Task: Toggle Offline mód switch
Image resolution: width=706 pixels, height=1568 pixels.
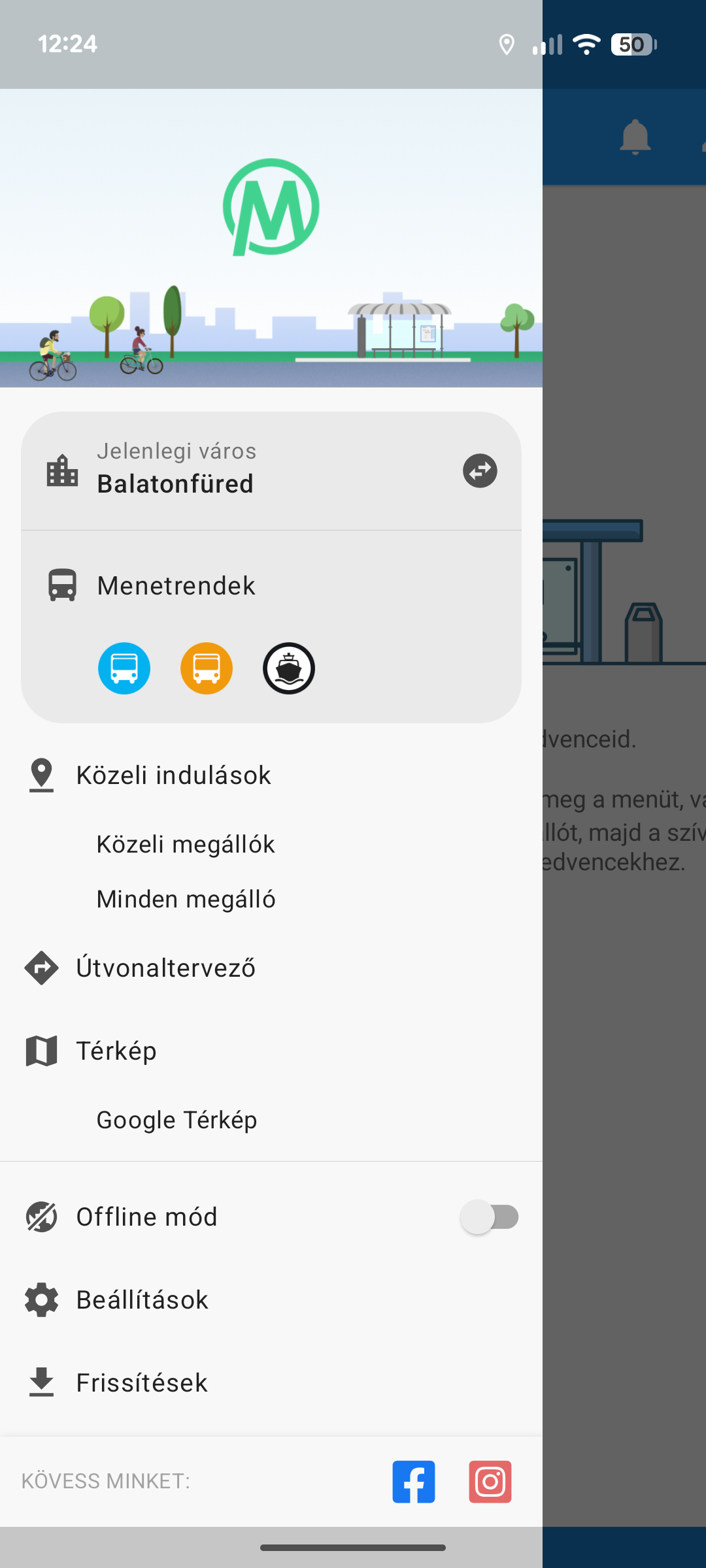Action: tap(490, 1217)
